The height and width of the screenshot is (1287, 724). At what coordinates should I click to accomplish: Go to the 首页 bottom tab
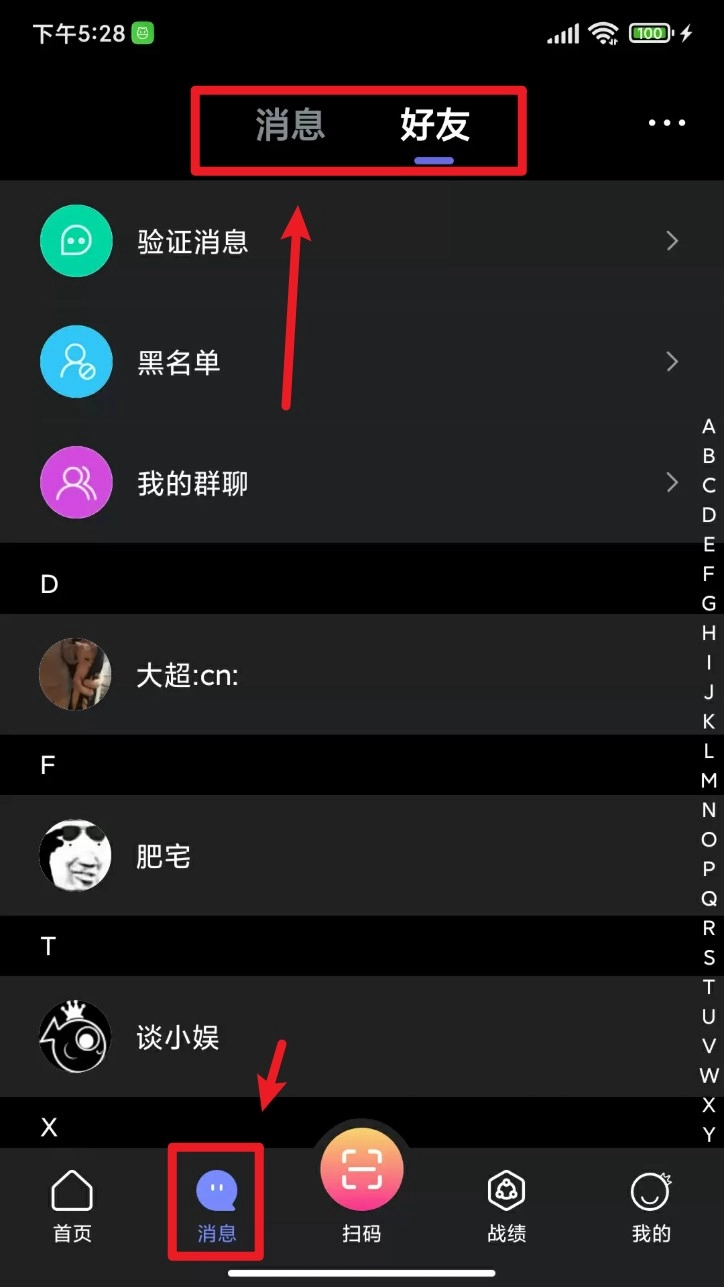pos(72,1206)
